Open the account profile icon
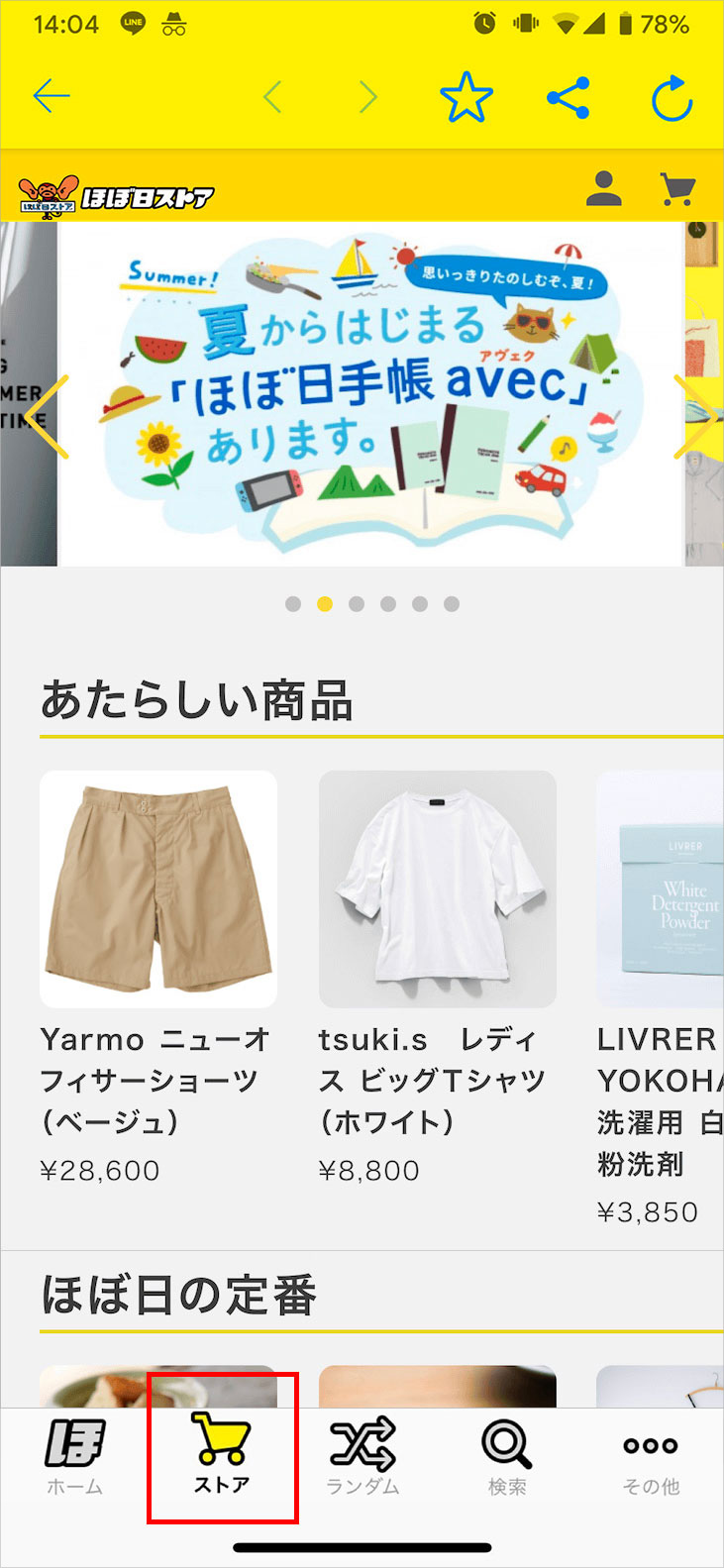Screen dimensions: 724x1568 pyautogui.click(x=603, y=188)
